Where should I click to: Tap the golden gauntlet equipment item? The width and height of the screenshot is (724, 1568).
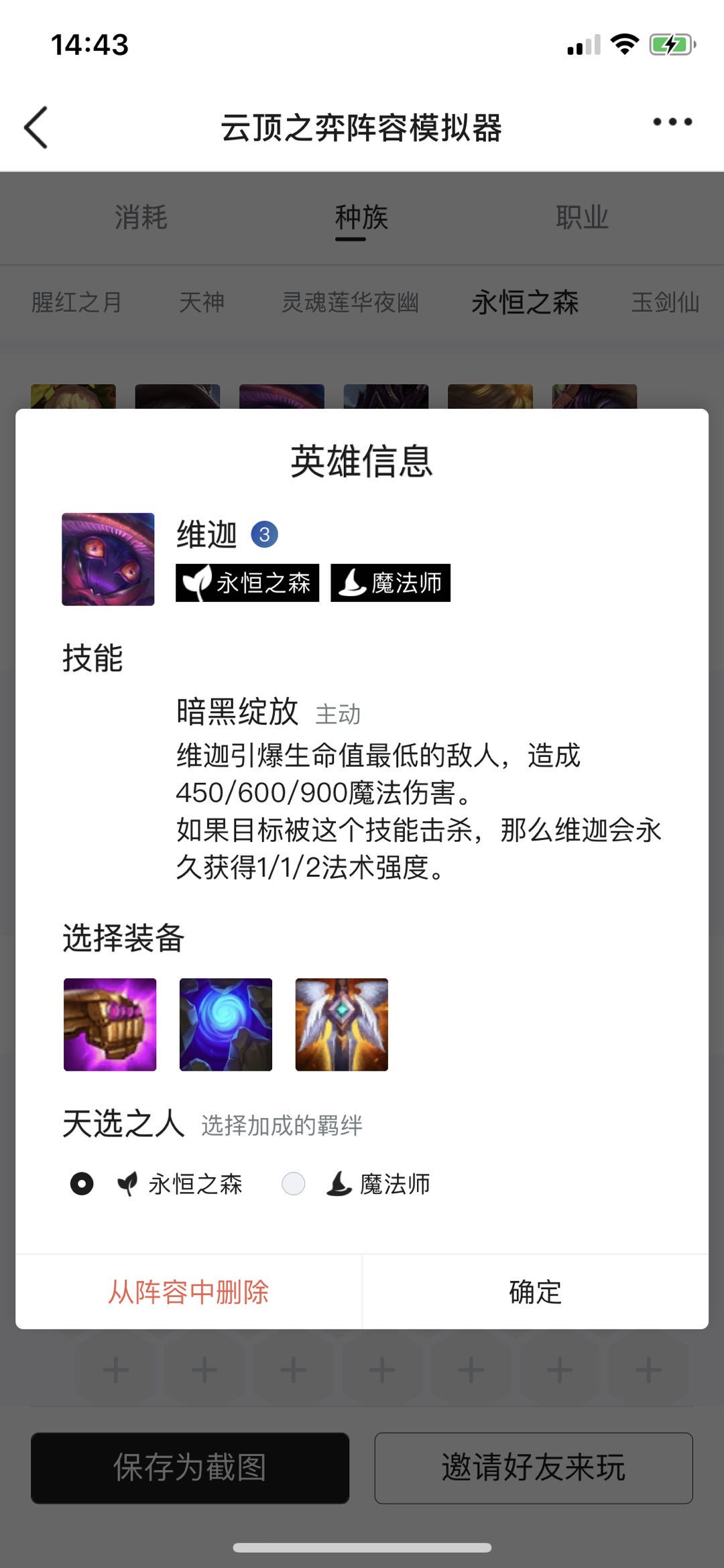[110, 1024]
